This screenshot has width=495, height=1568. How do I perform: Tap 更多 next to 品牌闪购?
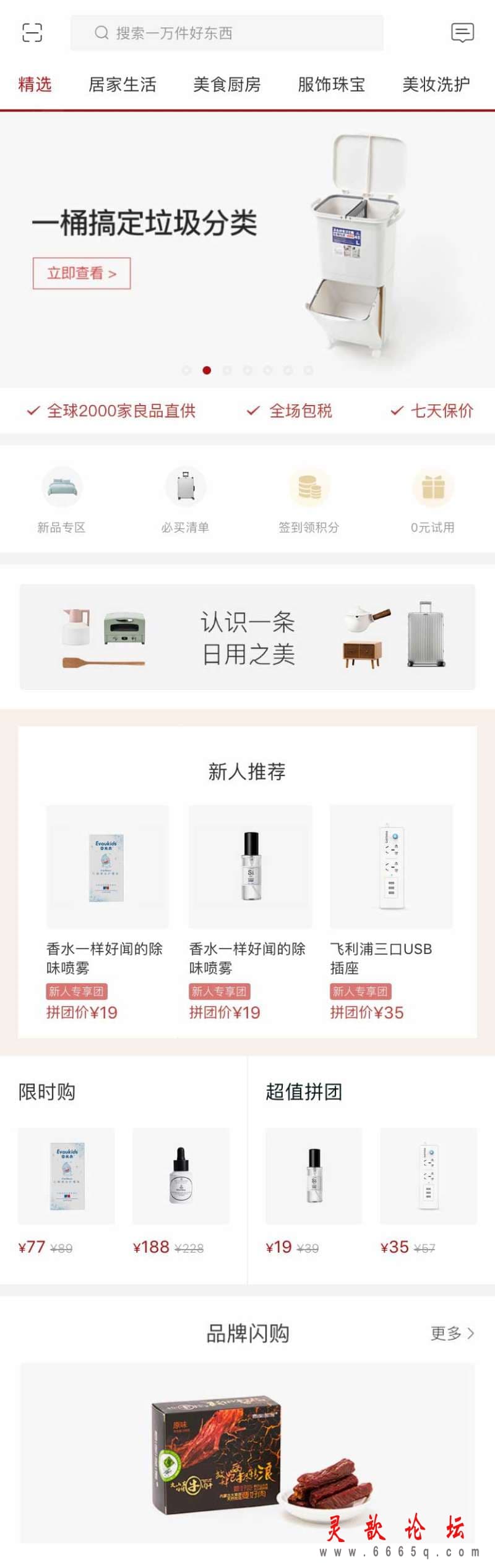452,1334
